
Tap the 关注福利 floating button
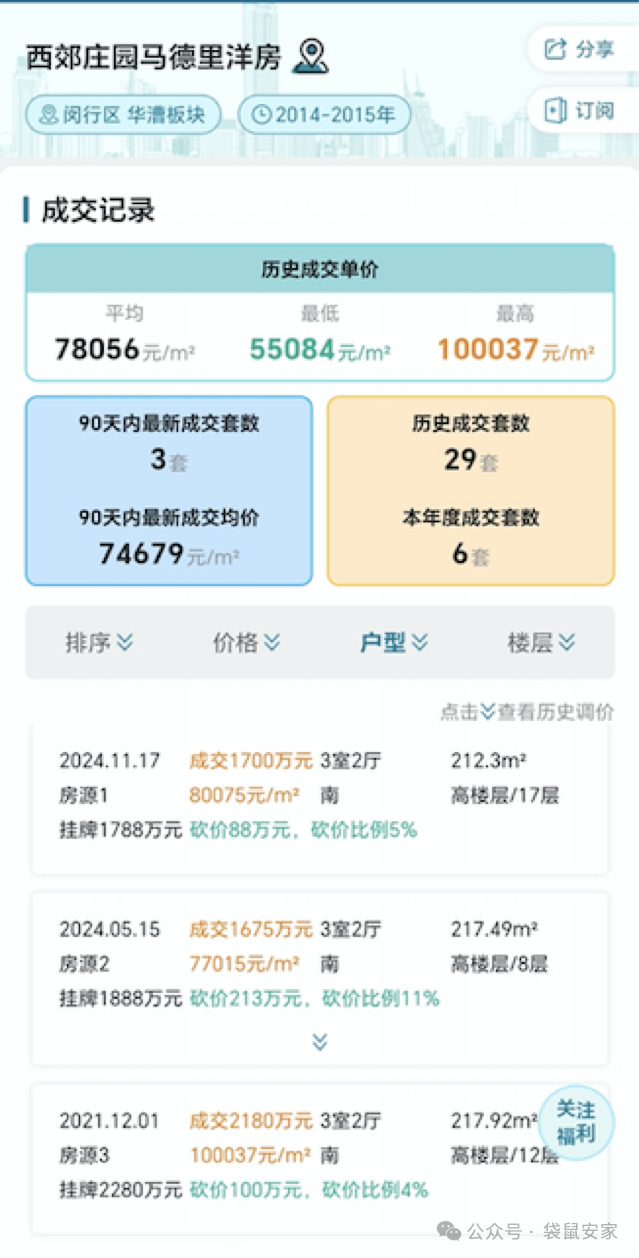576,1122
